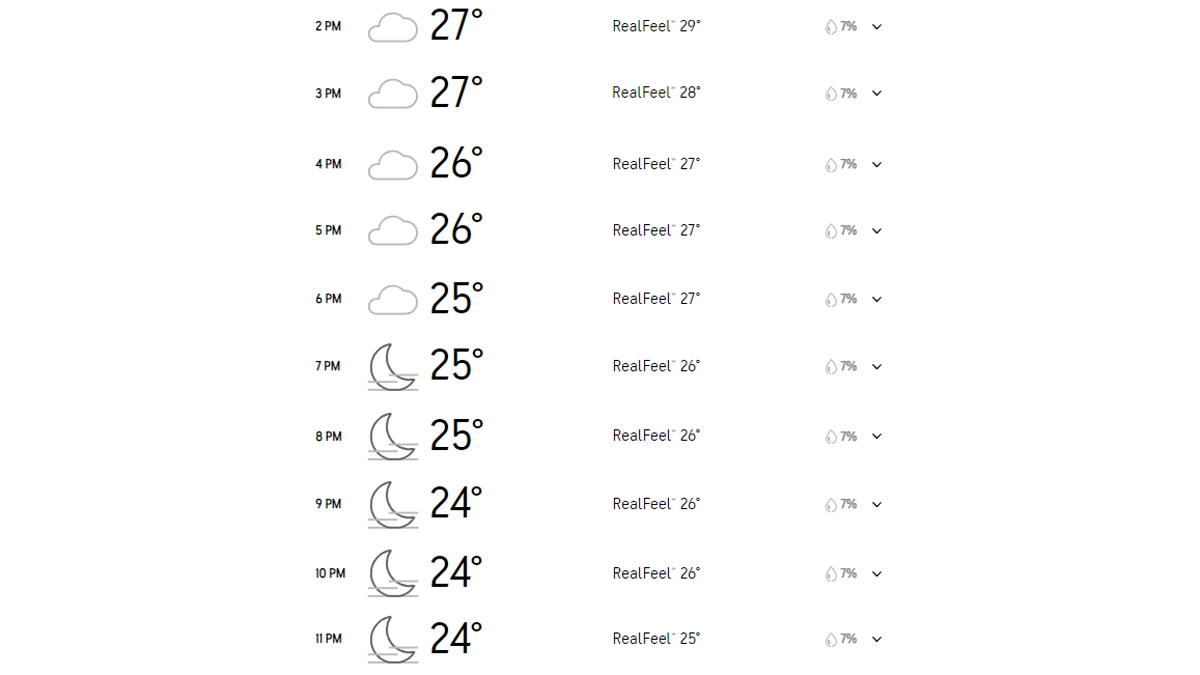The width and height of the screenshot is (1200, 675).
Task: Open details for the 4 PM forecast
Action: (877, 164)
